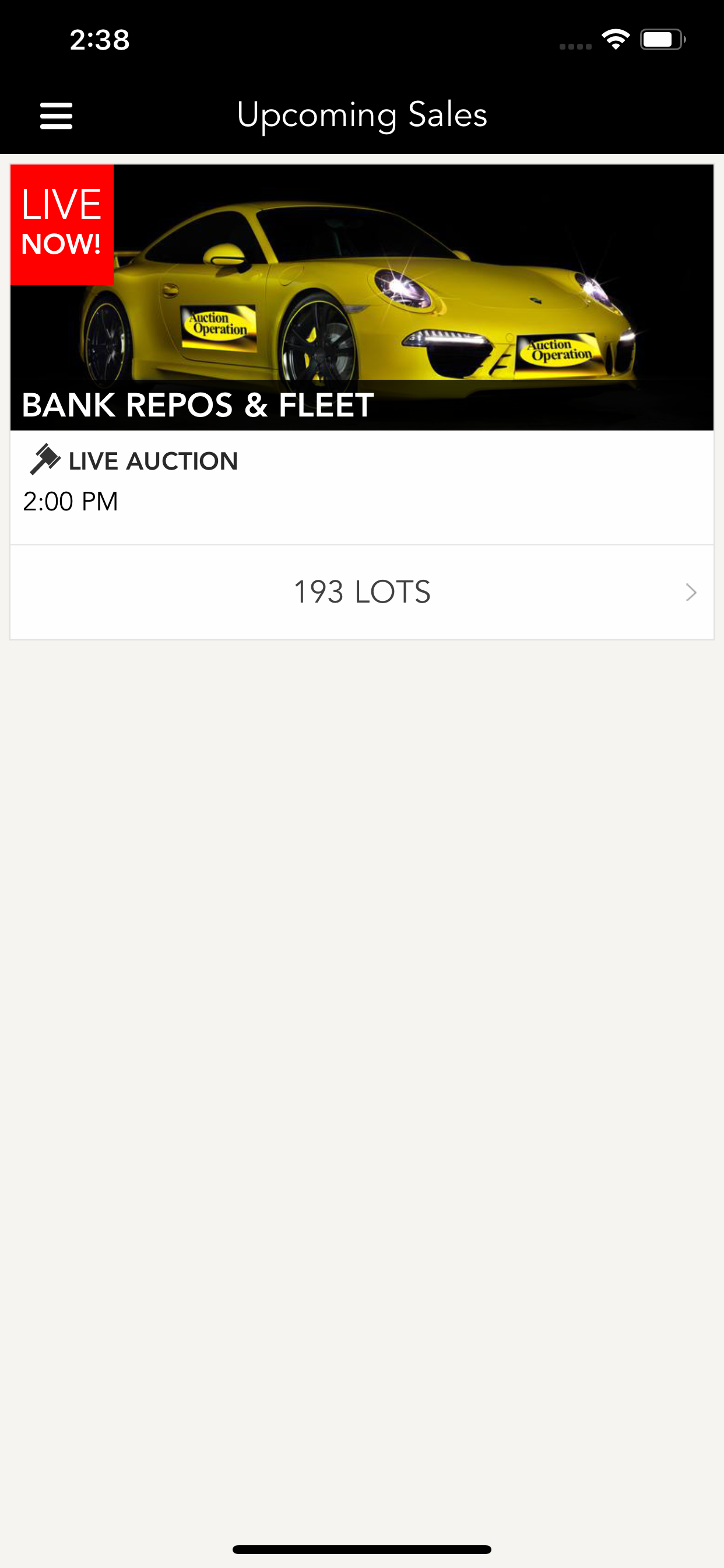Click the right-facing chevron beside 193 LOTS

click(691, 591)
